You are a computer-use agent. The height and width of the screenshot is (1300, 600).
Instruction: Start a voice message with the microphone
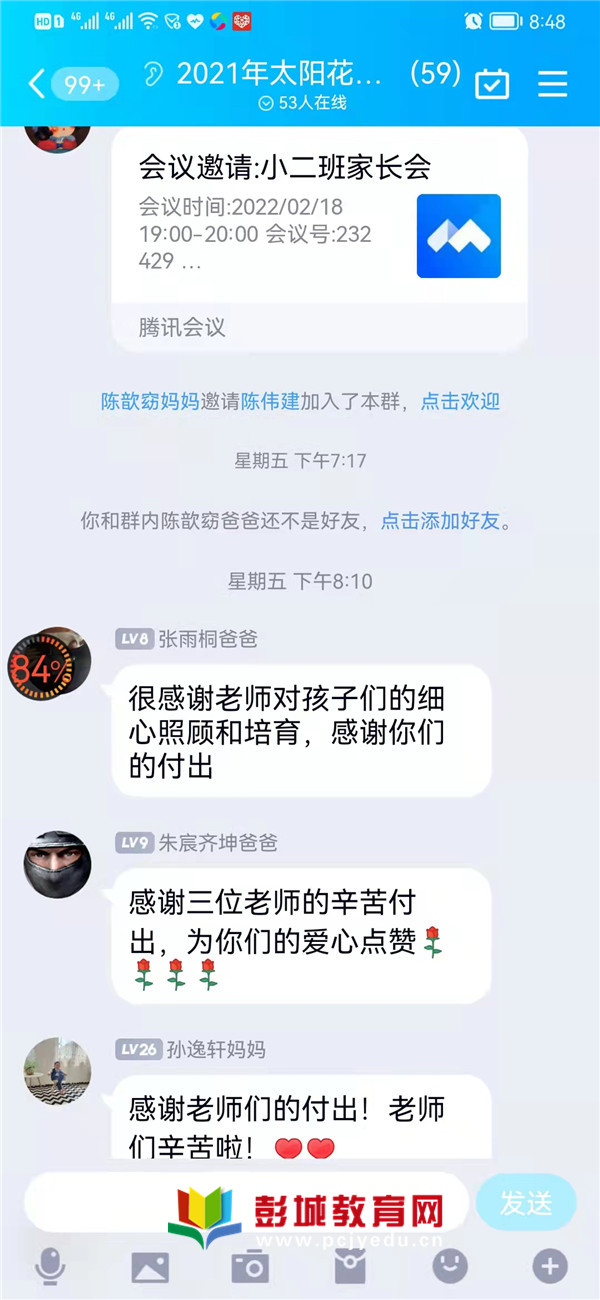pyautogui.click(x=50, y=1267)
